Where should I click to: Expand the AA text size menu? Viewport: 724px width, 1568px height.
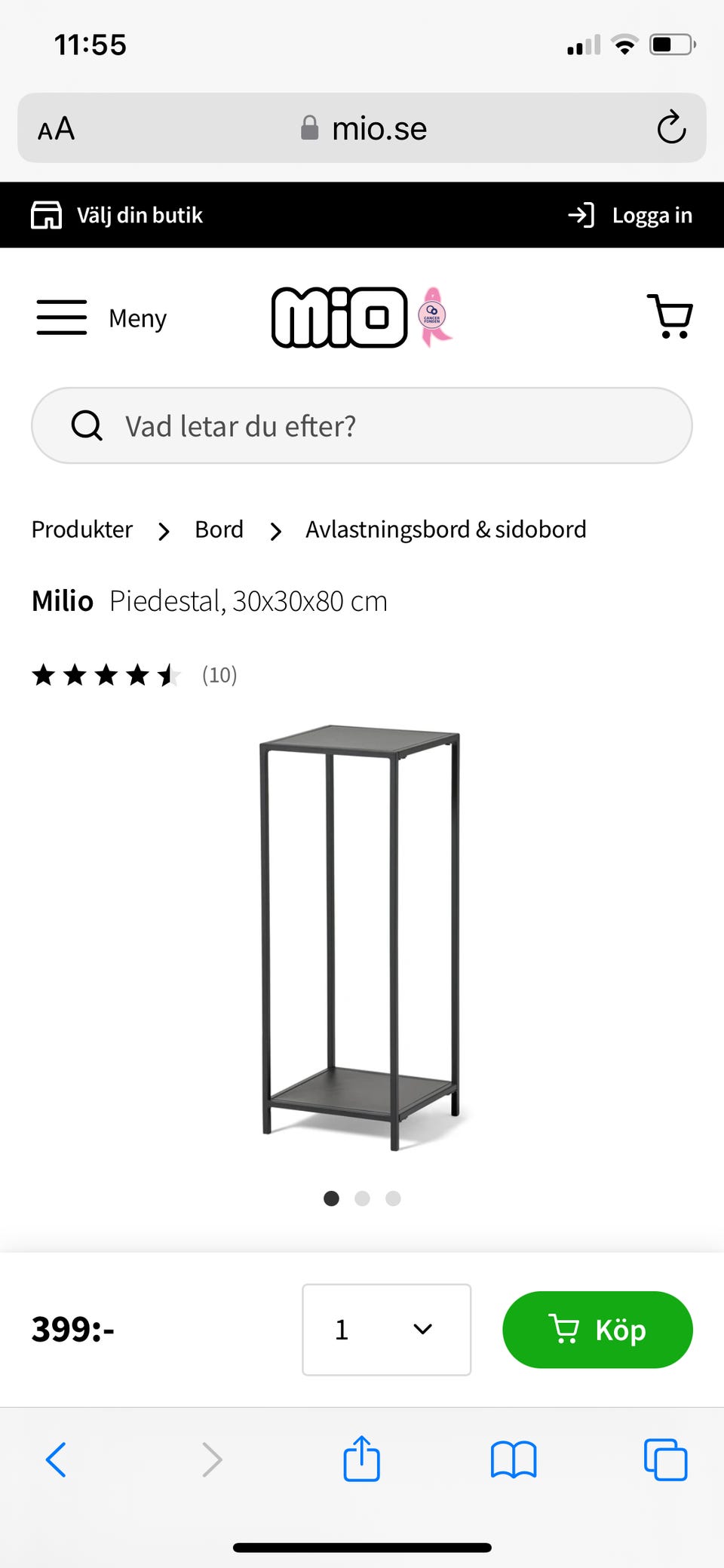click(x=56, y=128)
